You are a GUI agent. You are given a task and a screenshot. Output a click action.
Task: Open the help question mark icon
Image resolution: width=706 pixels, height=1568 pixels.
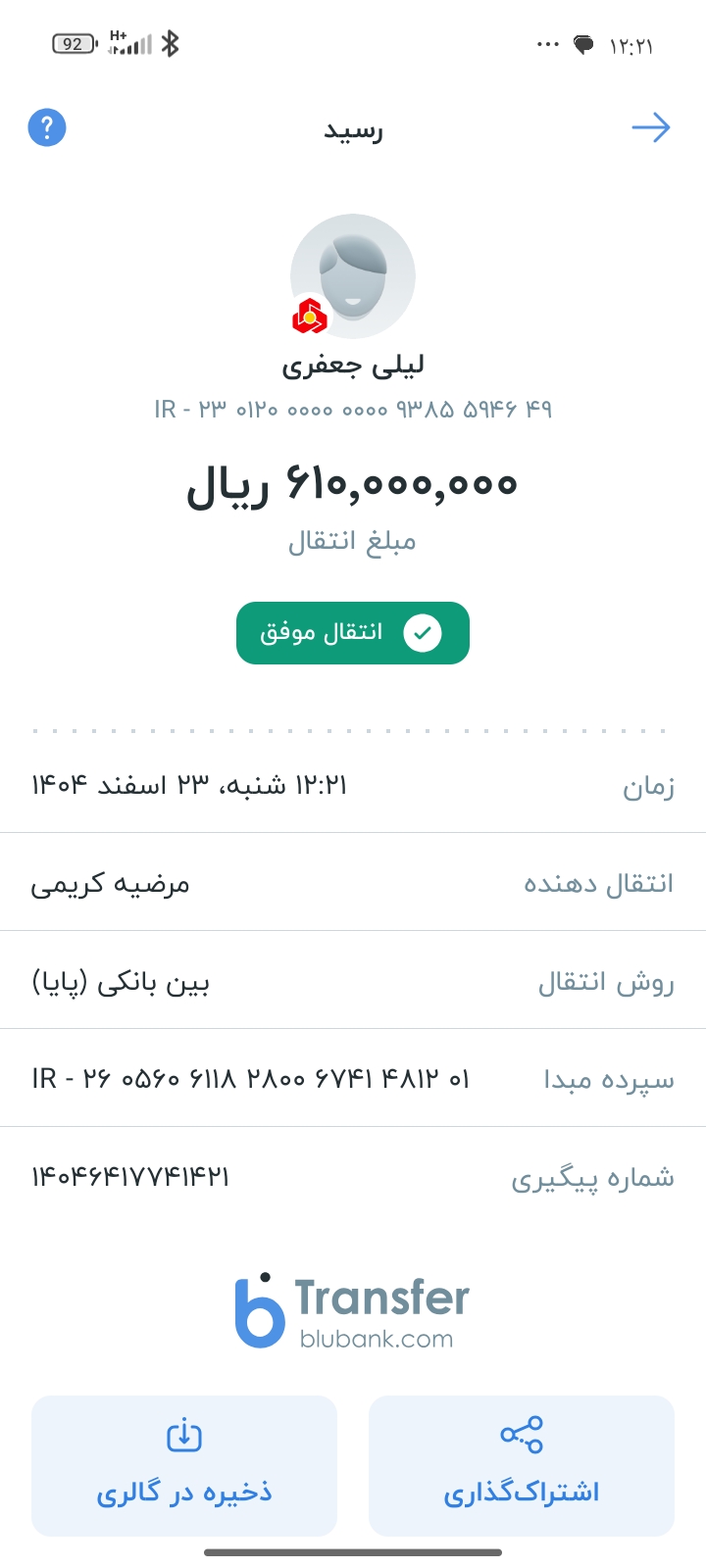pos(47,127)
